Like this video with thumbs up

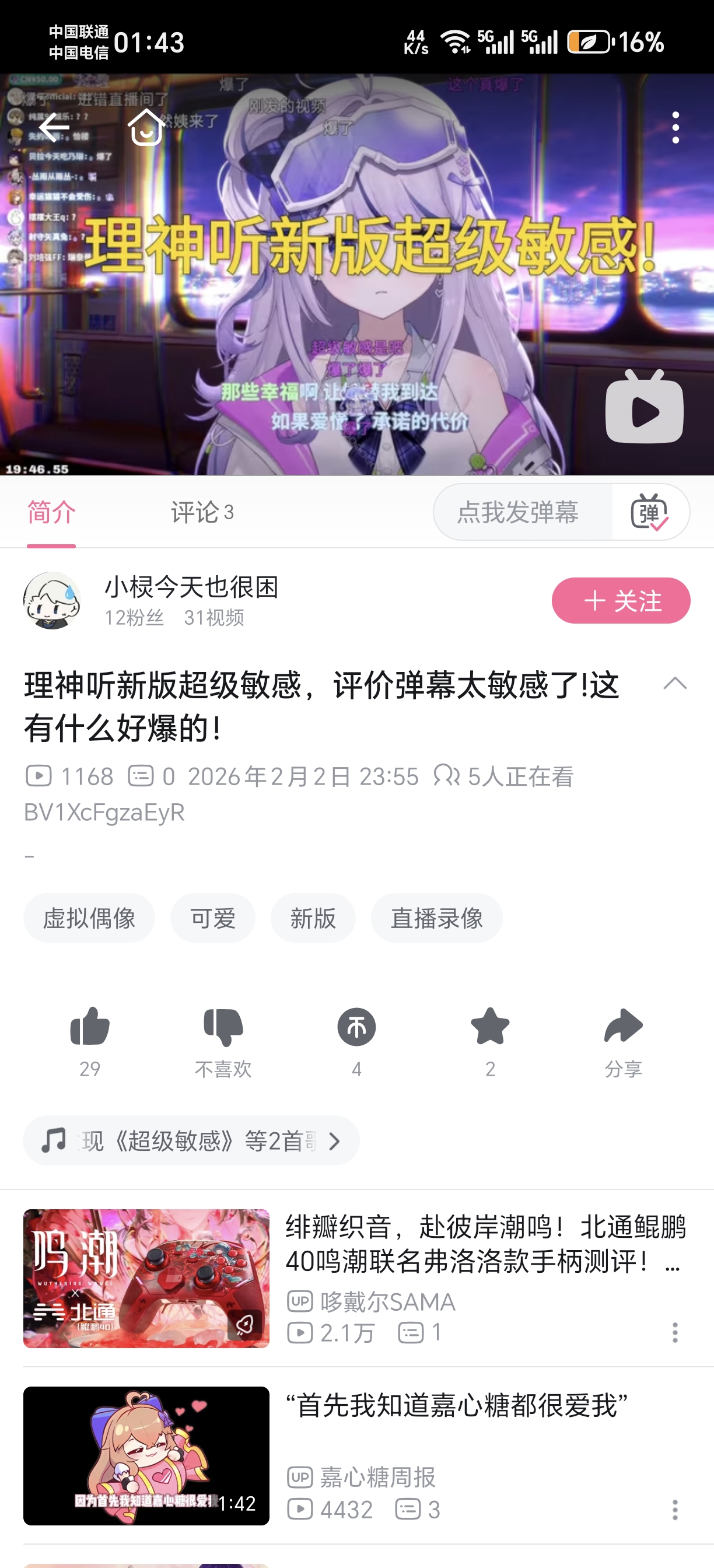point(90,1027)
